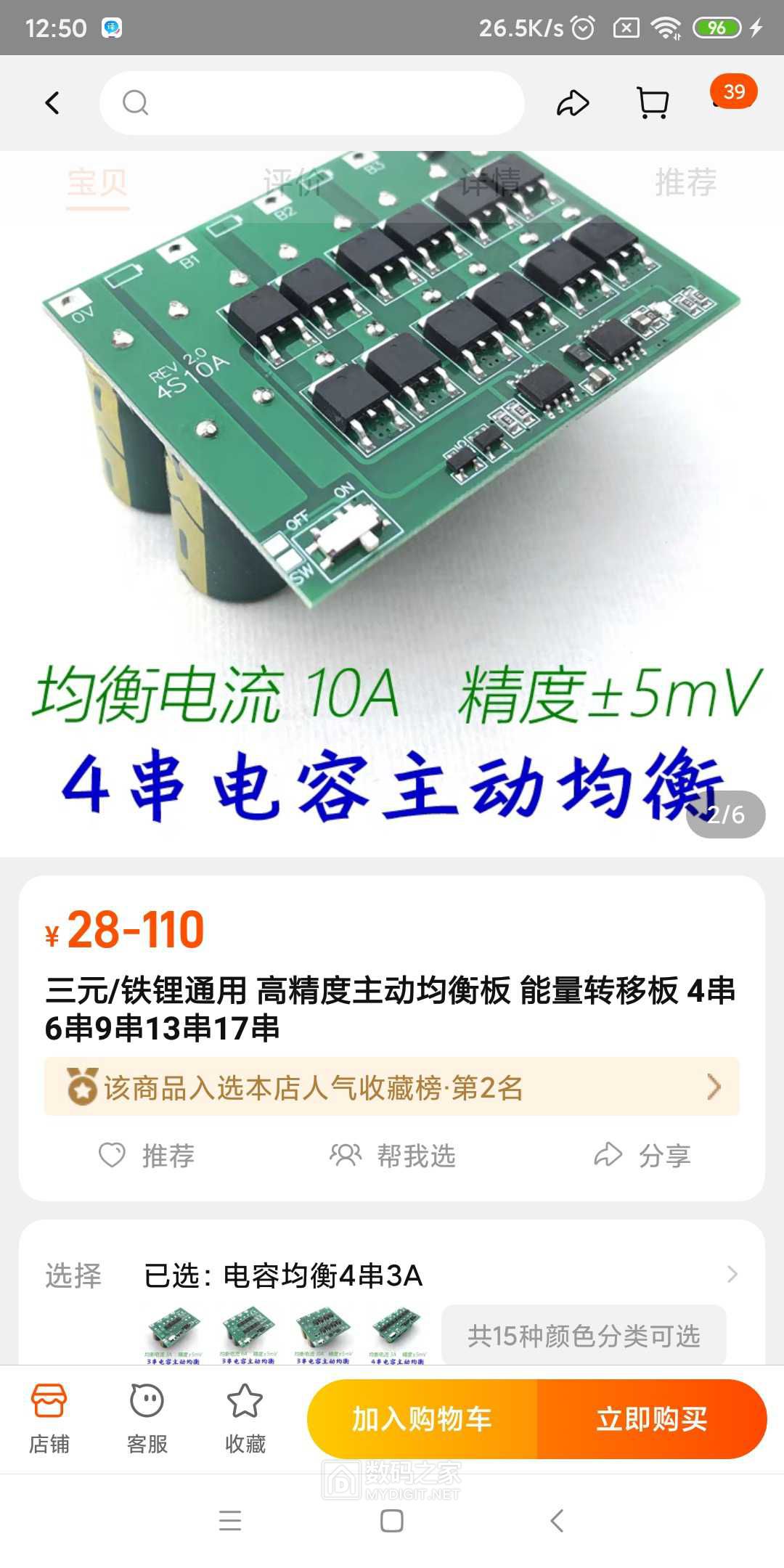Switch to the 评价 tab

[293, 183]
